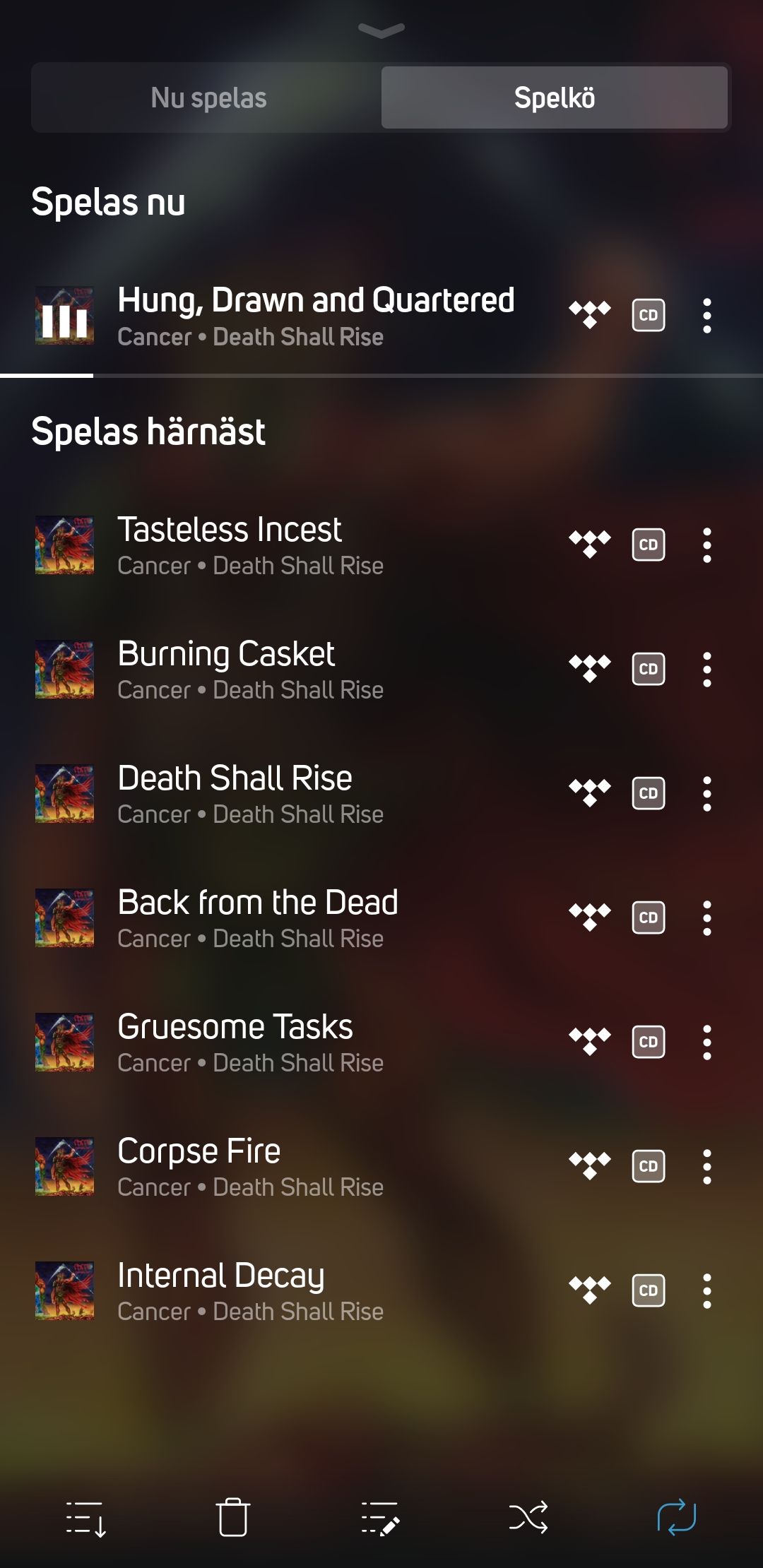
Task: Open overflow menu for Burning Casket
Action: [x=706, y=670]
